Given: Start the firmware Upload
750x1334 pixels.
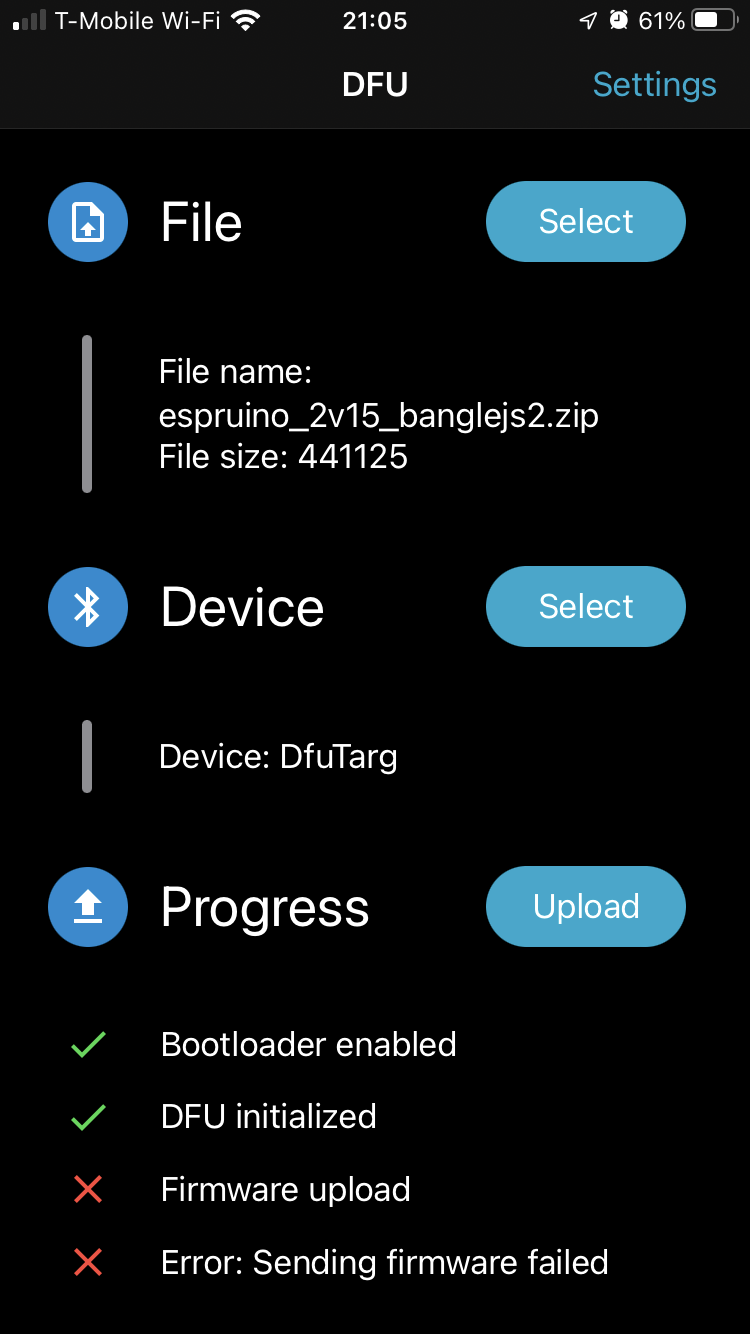Looking at the screenshot, I should (586, 906).
